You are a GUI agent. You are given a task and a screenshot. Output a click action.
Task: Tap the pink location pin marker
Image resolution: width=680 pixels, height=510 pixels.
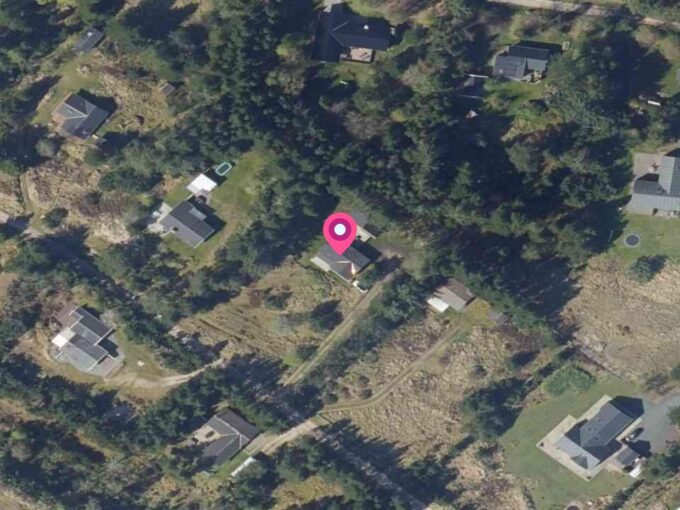tap(340, 232)
